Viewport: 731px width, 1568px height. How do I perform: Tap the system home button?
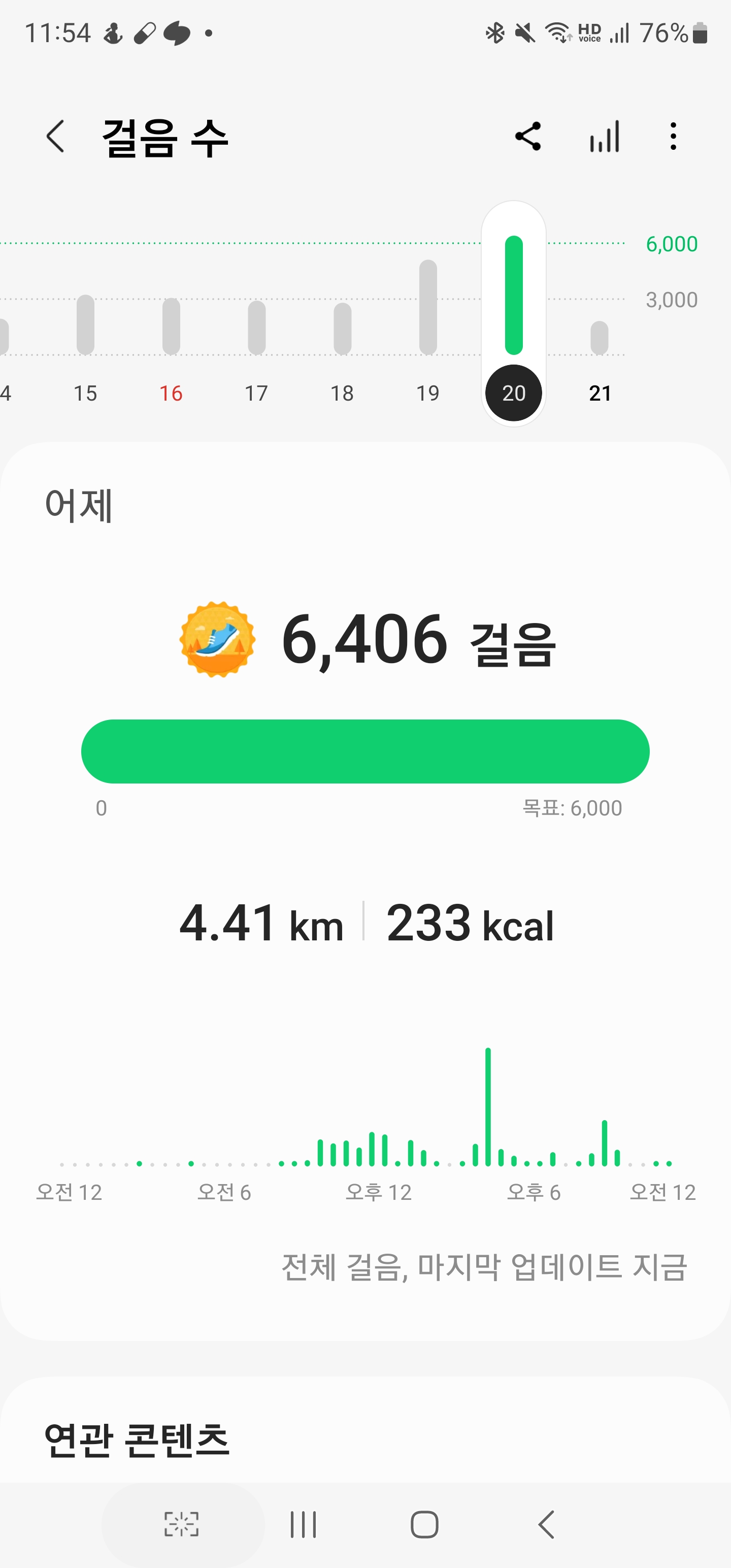click(x=424, y=1524)
